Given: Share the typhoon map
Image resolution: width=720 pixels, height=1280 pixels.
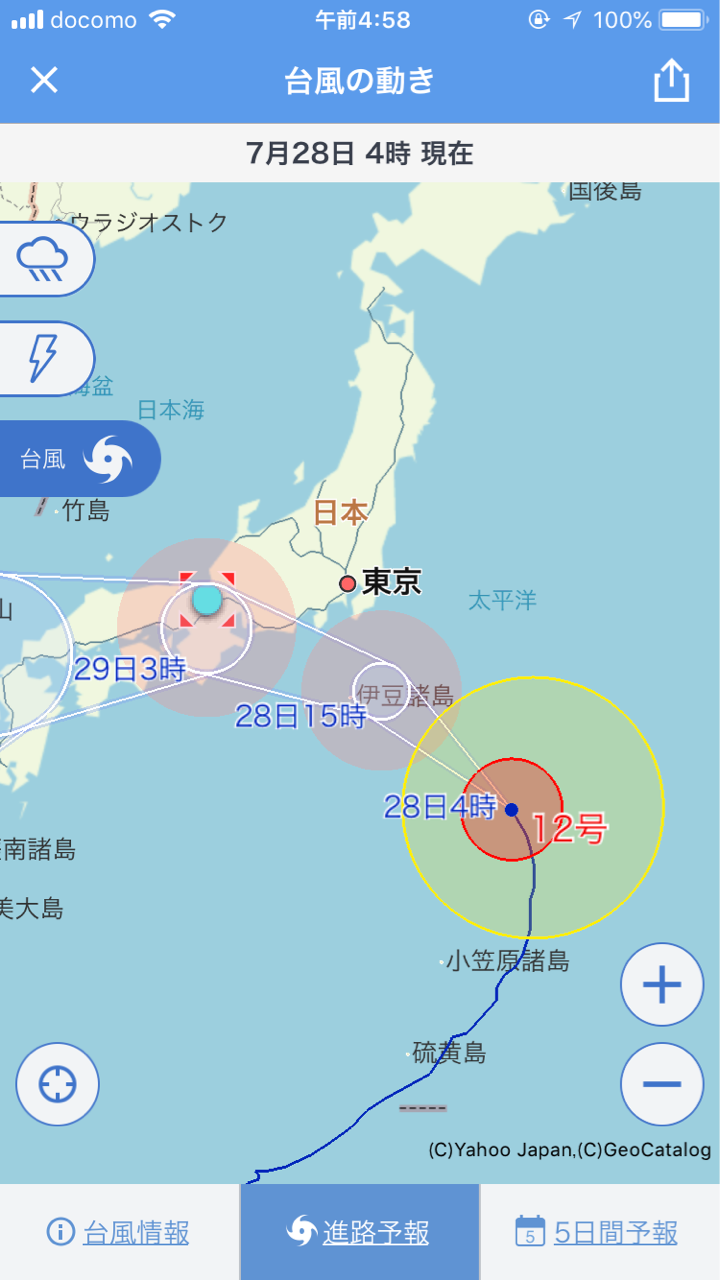Looking at the screenshot, I should (x=672, y=81).
